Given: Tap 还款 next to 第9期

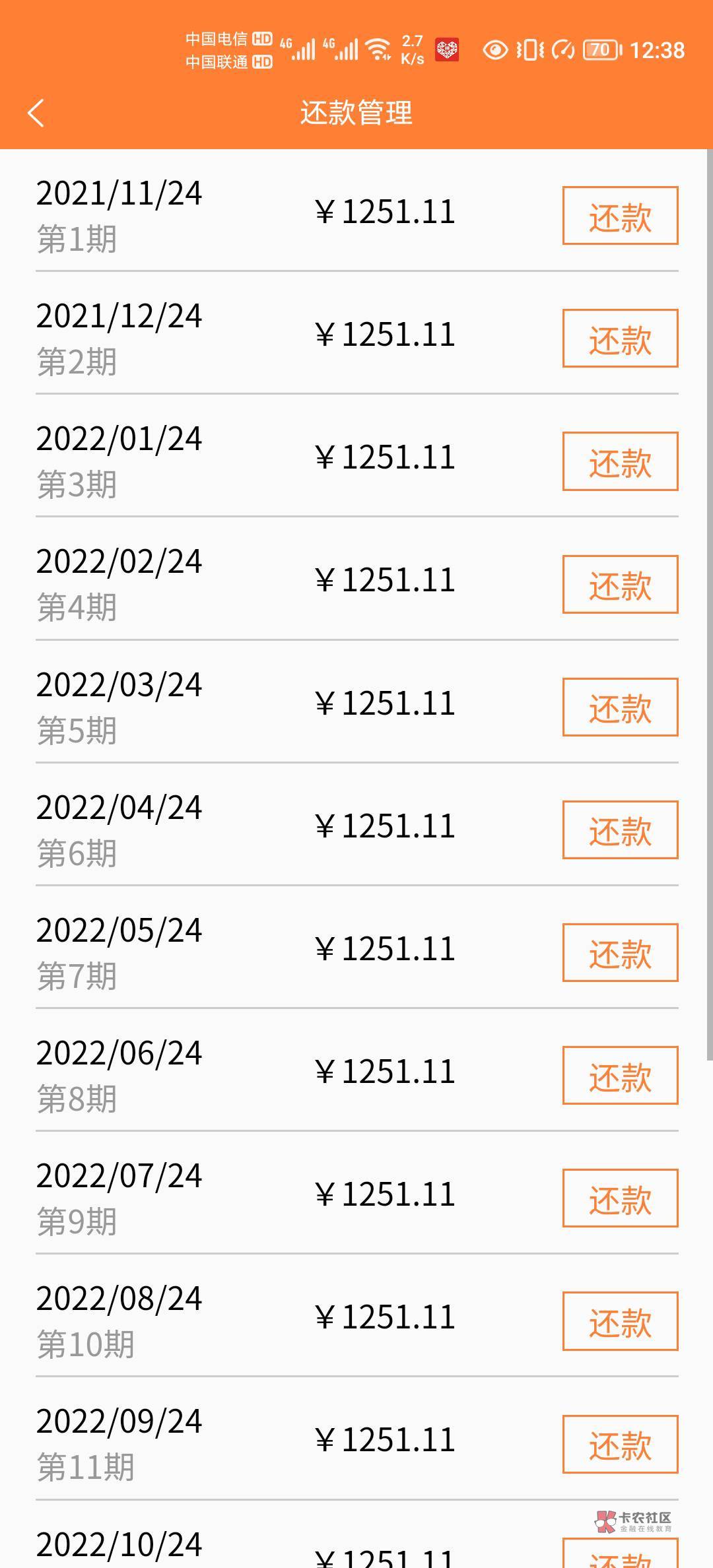Looking at the screenshot, I should pyautogui.click(x=620, y=1198).
